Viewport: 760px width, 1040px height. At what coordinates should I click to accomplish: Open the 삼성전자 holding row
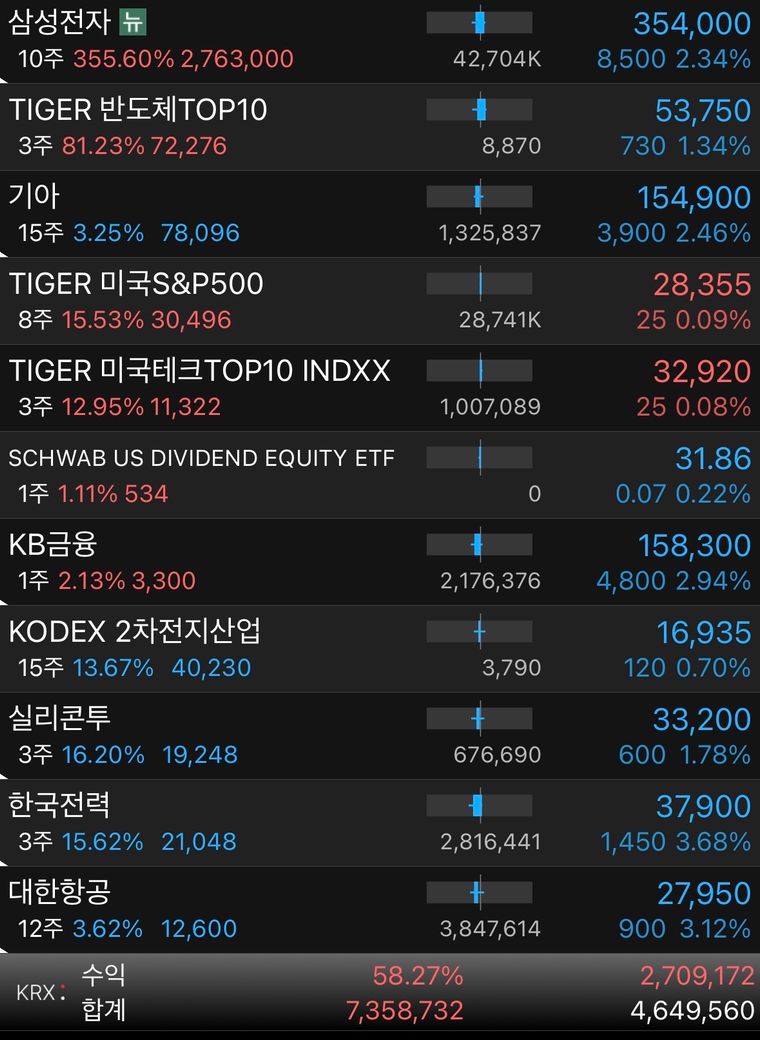pyautogui.click(x=380, y=41)
